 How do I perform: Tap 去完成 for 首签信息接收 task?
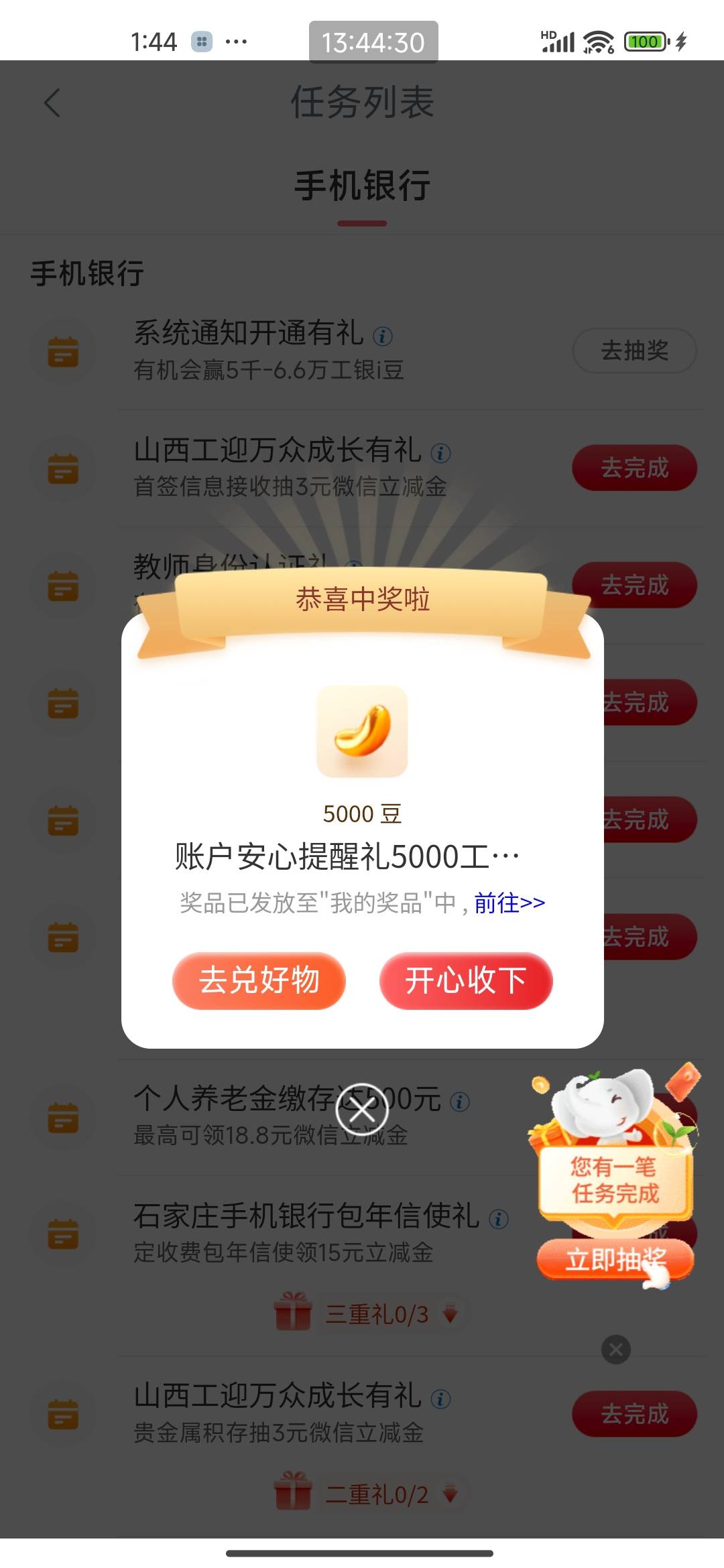pos(634,468)
